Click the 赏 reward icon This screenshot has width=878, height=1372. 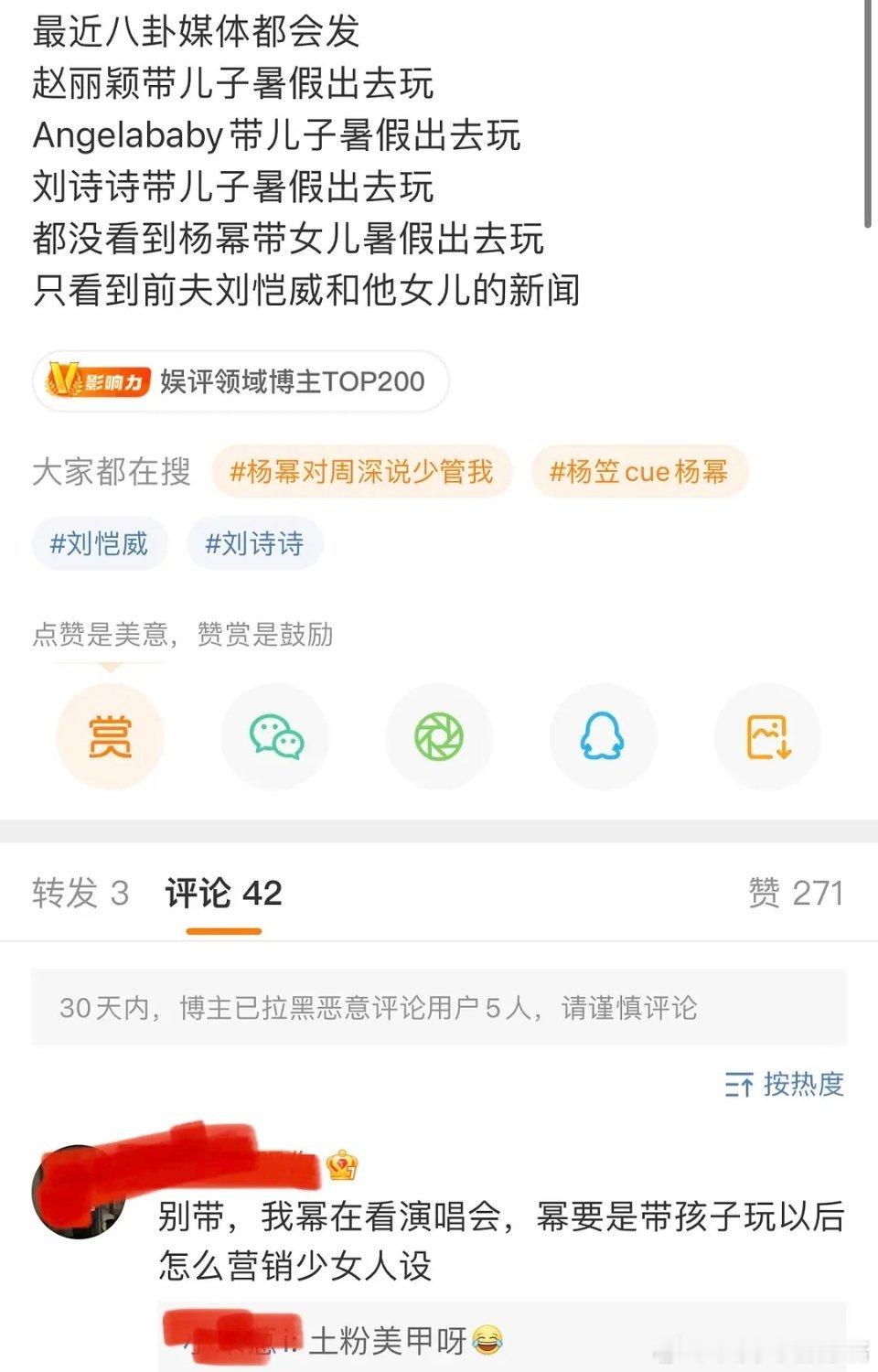(110, 736)
